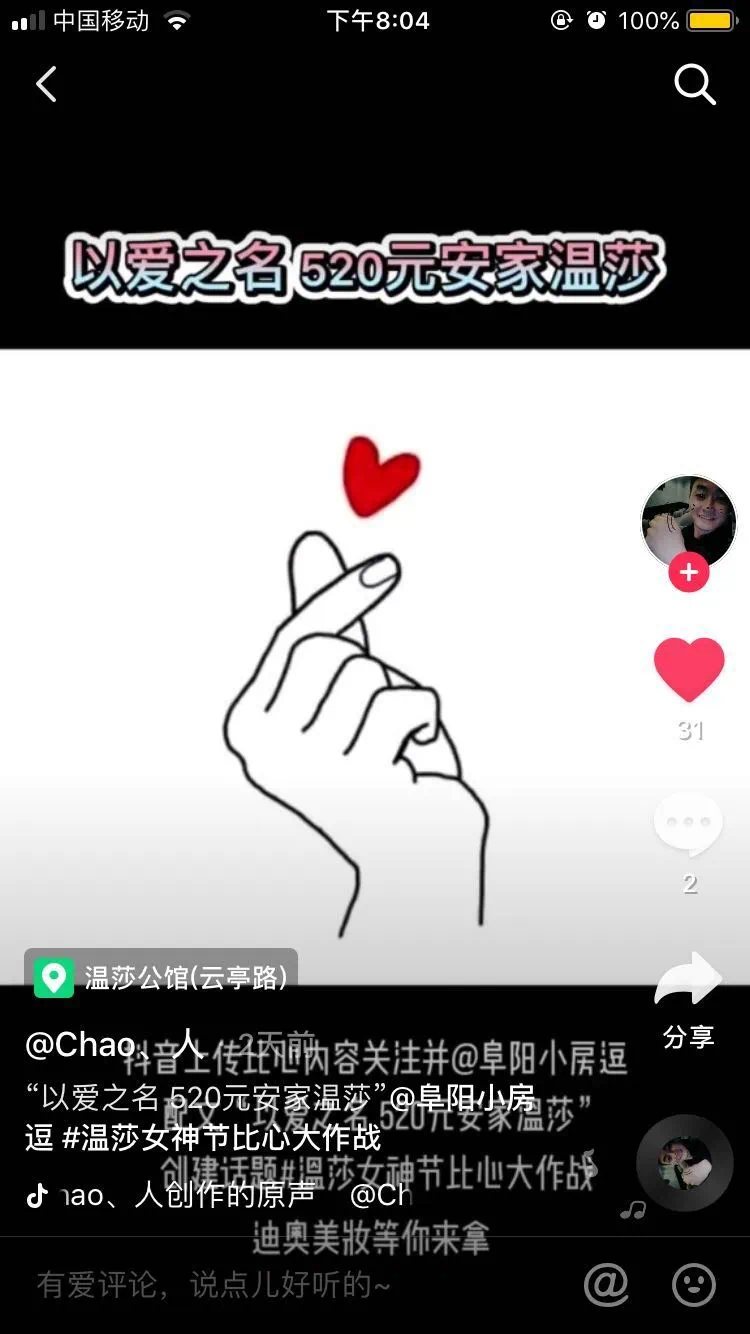This screenshot has height=1334, width=750.
Task: Open the @Chao、人 username
Action: pos(113,1045)
